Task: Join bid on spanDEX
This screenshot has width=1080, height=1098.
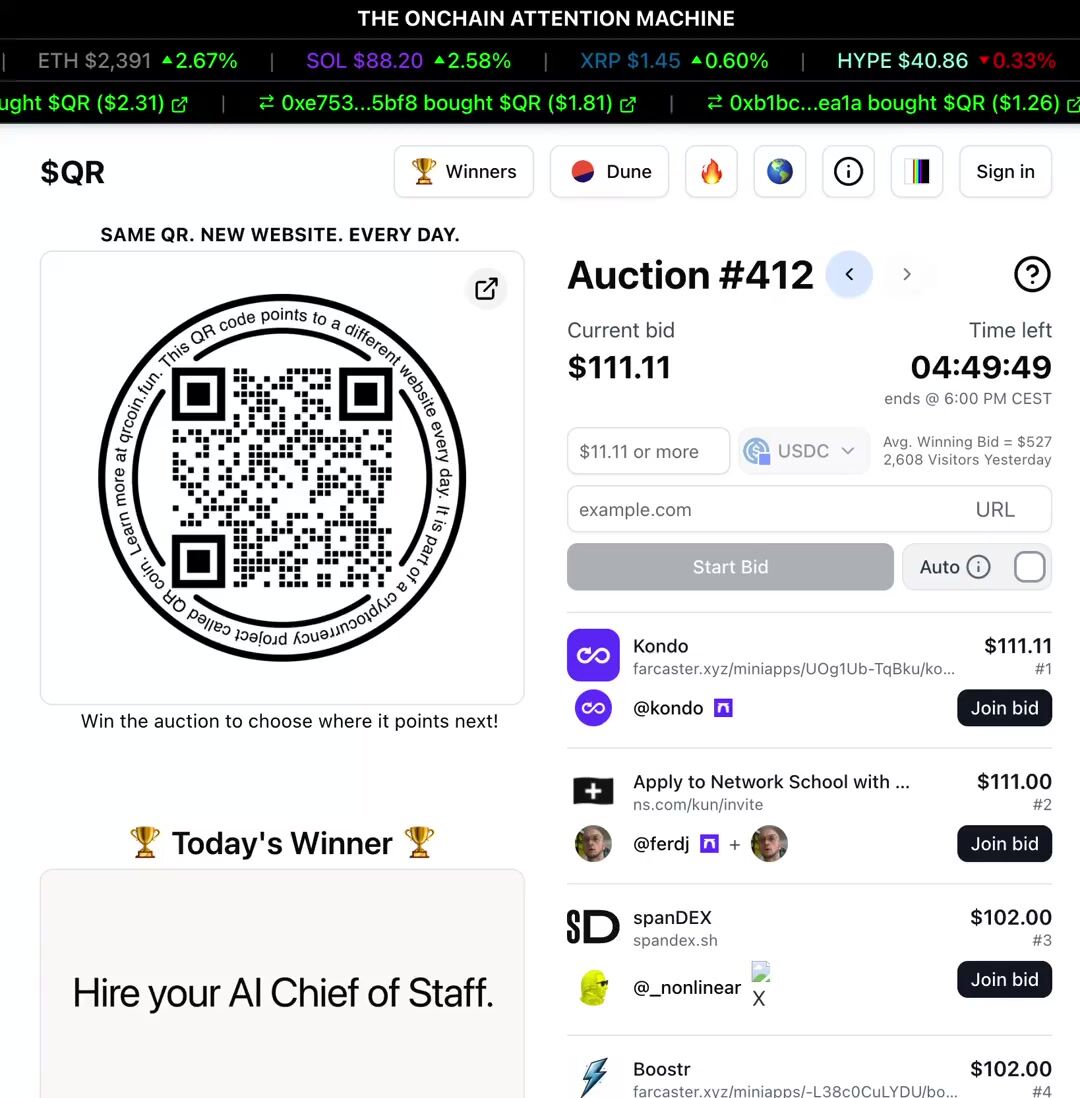Action: point(1004,980)
